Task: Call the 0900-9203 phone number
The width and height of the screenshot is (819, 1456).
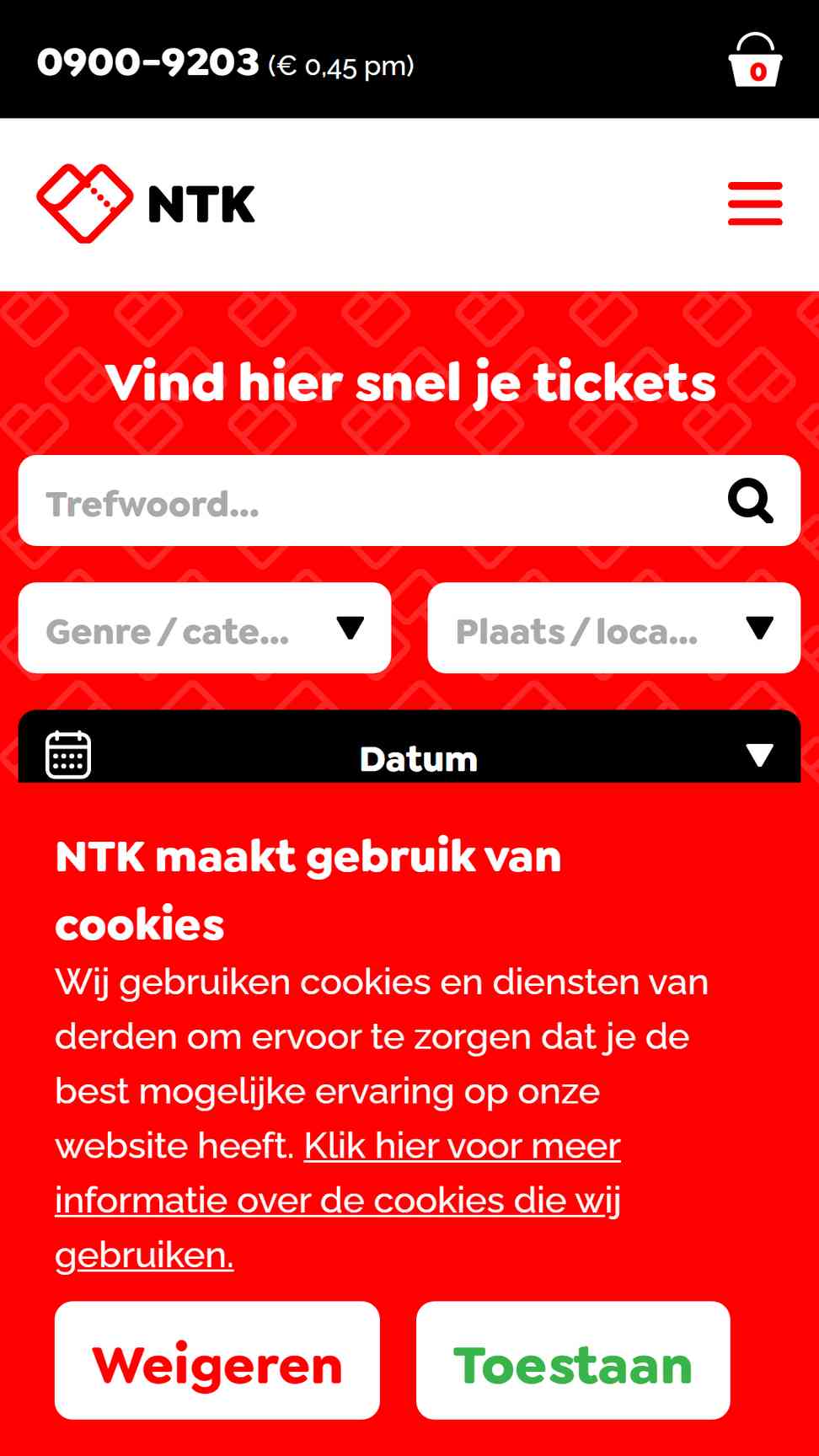Action: (x=147, y=62)
